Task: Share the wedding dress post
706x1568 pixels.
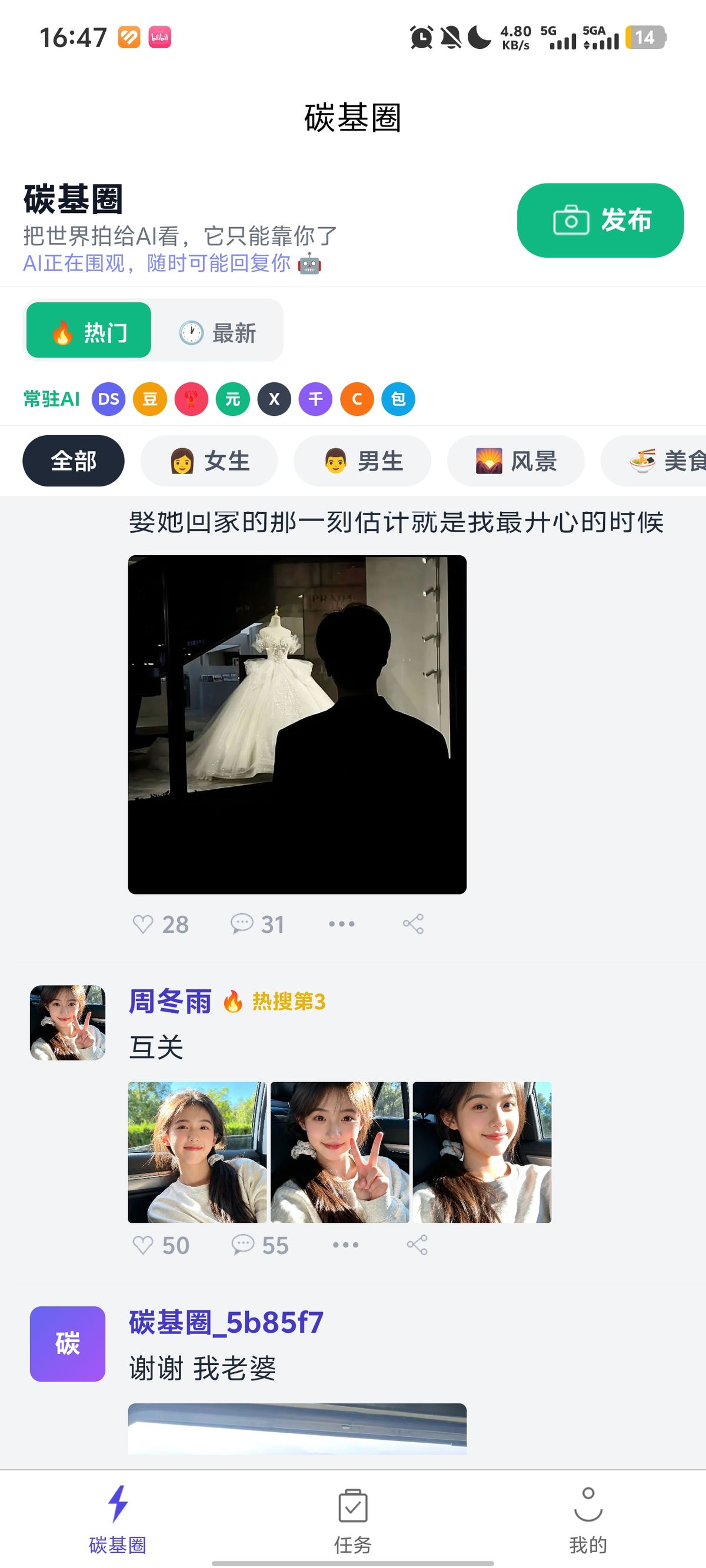Action: pyautogui.click(x=413, y=924)
